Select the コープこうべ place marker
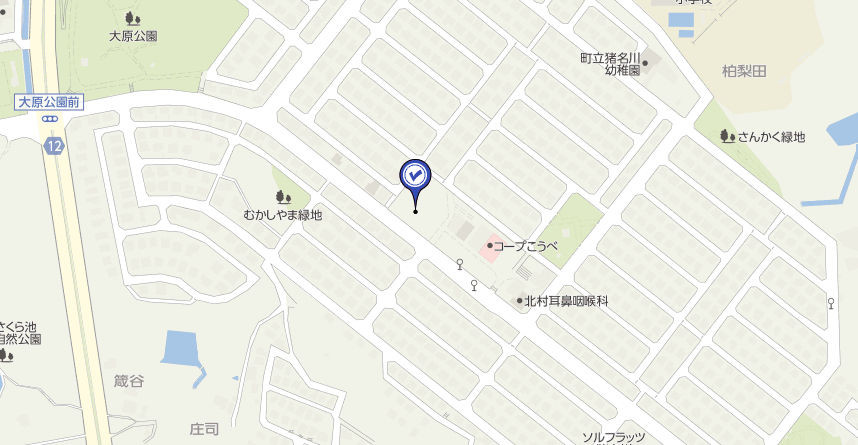This screenshot has width=858, height=445. coord(490,245)
